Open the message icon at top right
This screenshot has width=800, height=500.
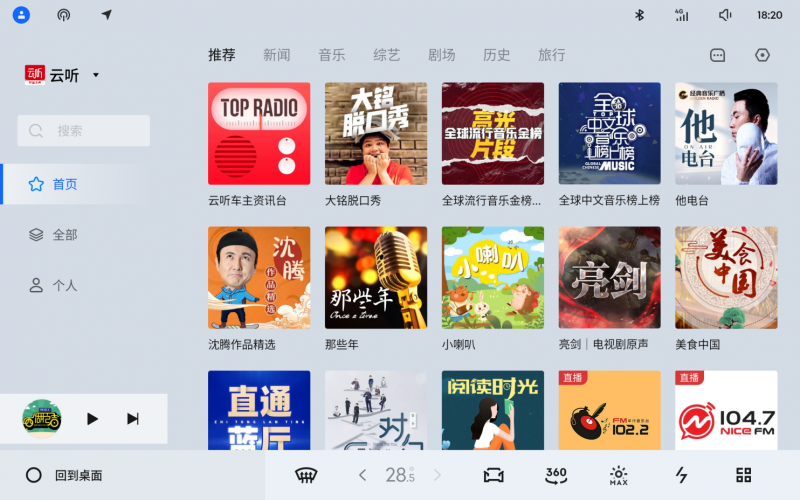point(717,56)
